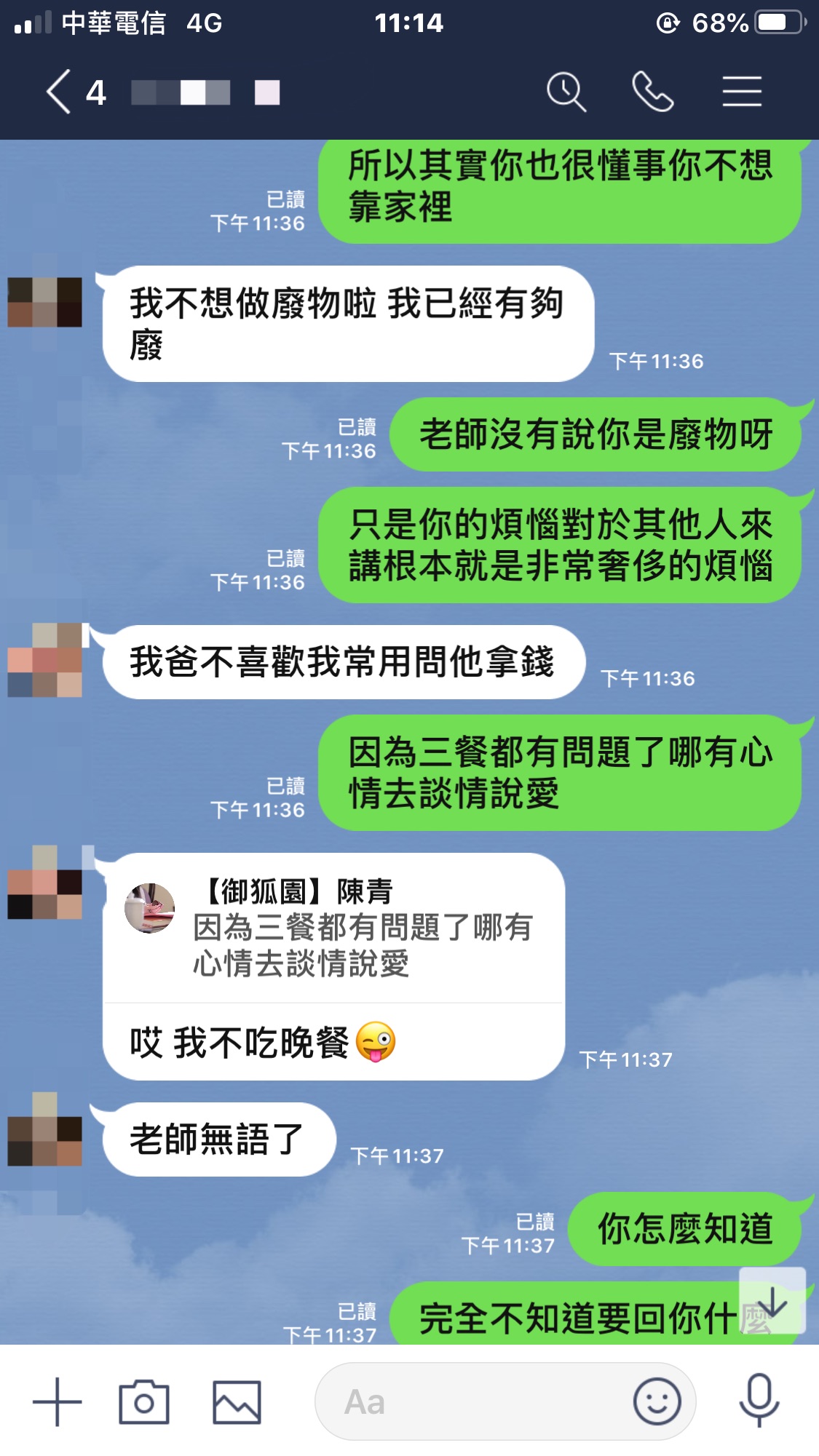Open the chat menu
Viewport: 819px width, 1456px height.
pos(742,92)
